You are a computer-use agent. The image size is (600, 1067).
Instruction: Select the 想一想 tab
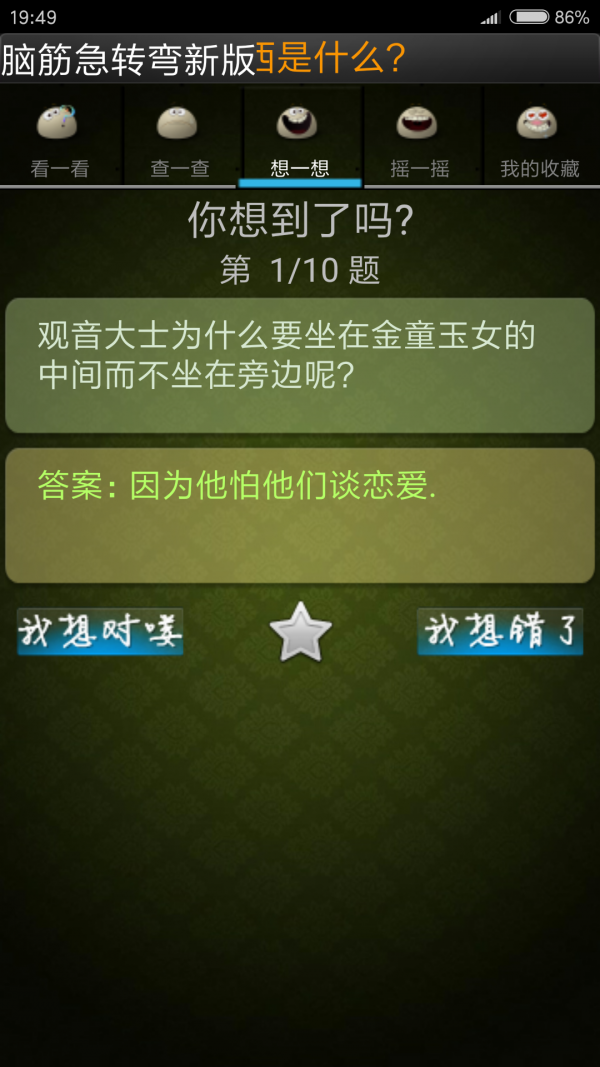(x=299, y=138)
